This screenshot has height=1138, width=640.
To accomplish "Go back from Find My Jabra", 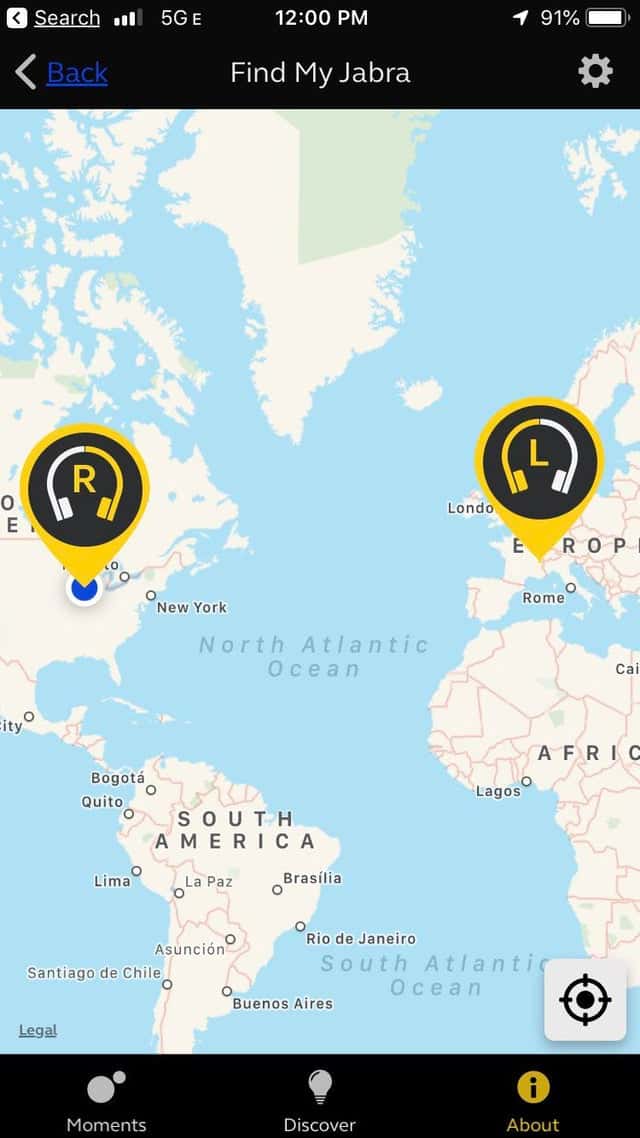I will click(x=62, y=73).
